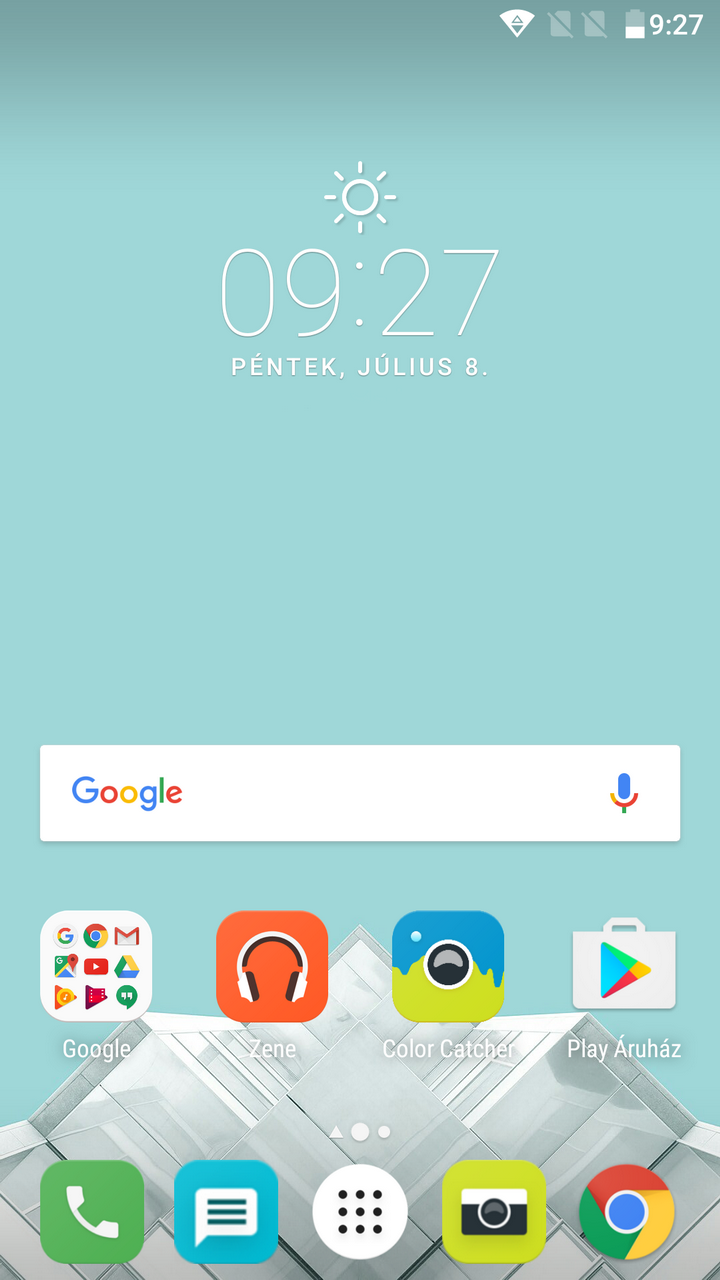Open the Chrome browser

click(627, 1212)
